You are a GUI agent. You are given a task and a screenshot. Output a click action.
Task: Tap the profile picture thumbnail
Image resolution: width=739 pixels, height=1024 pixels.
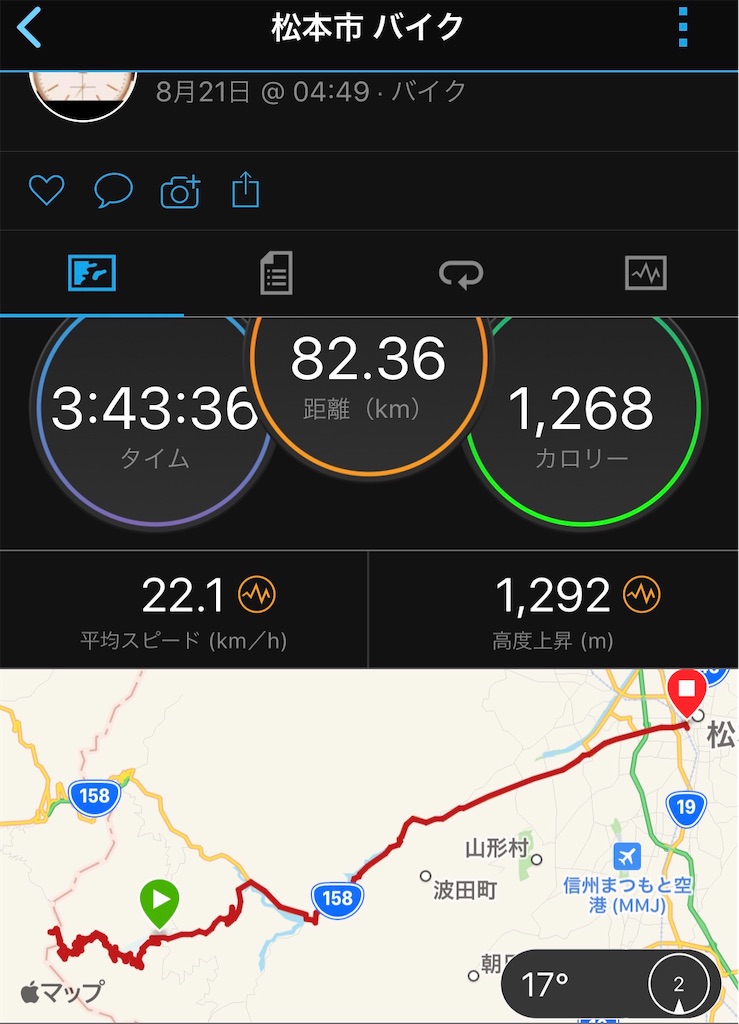tap(83, 95)
